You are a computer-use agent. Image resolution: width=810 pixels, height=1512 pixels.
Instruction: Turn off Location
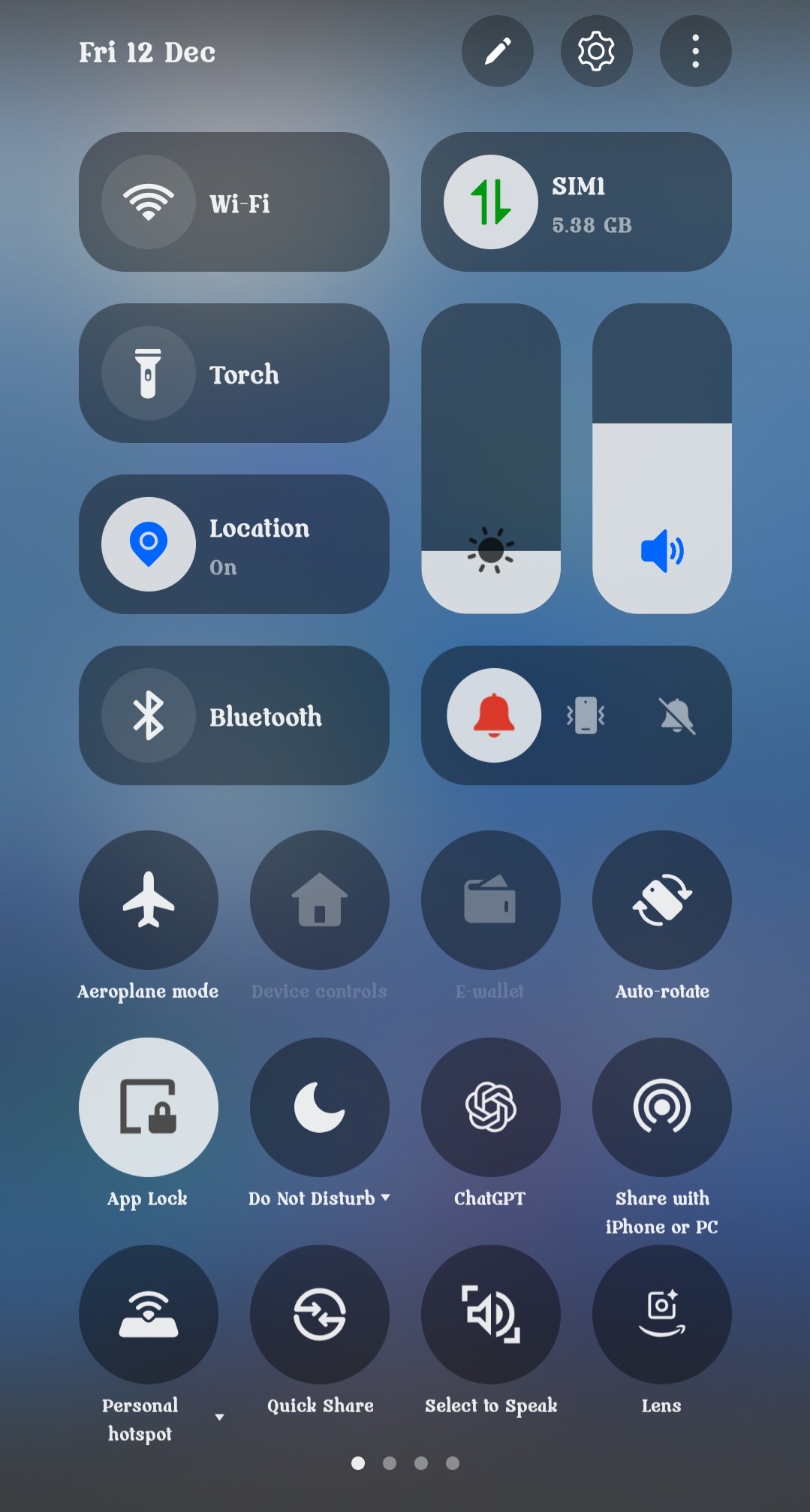[x=234, y=544]
